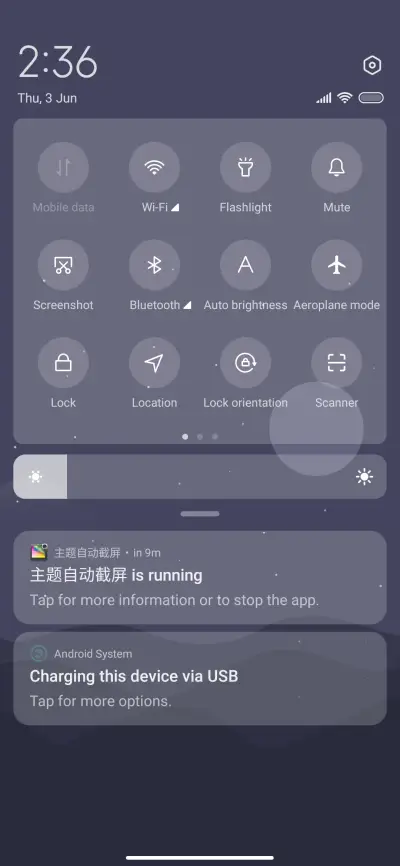Enable Auto brightness
Viewport: 400px width, 866px height.
[x=245, y=265]
